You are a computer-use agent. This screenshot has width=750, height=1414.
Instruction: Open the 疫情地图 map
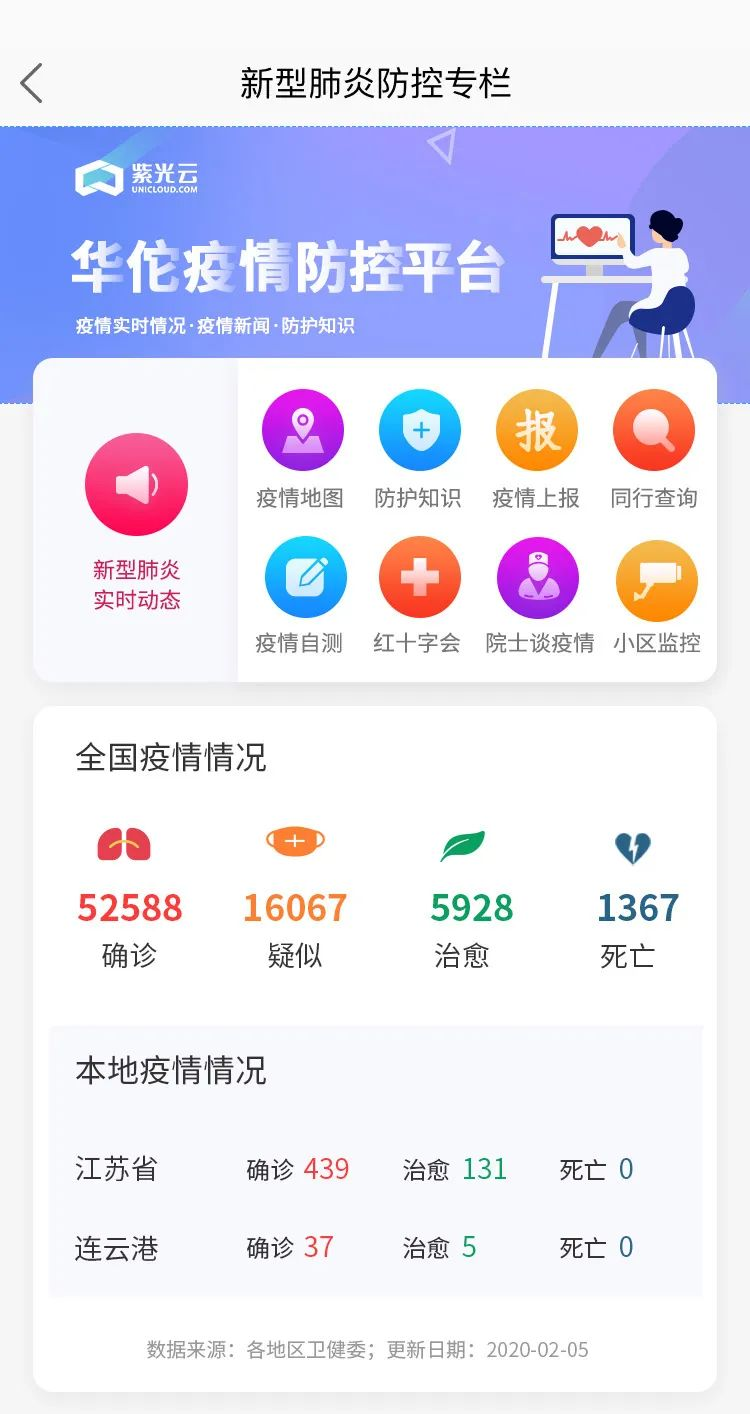click(302, 431)
